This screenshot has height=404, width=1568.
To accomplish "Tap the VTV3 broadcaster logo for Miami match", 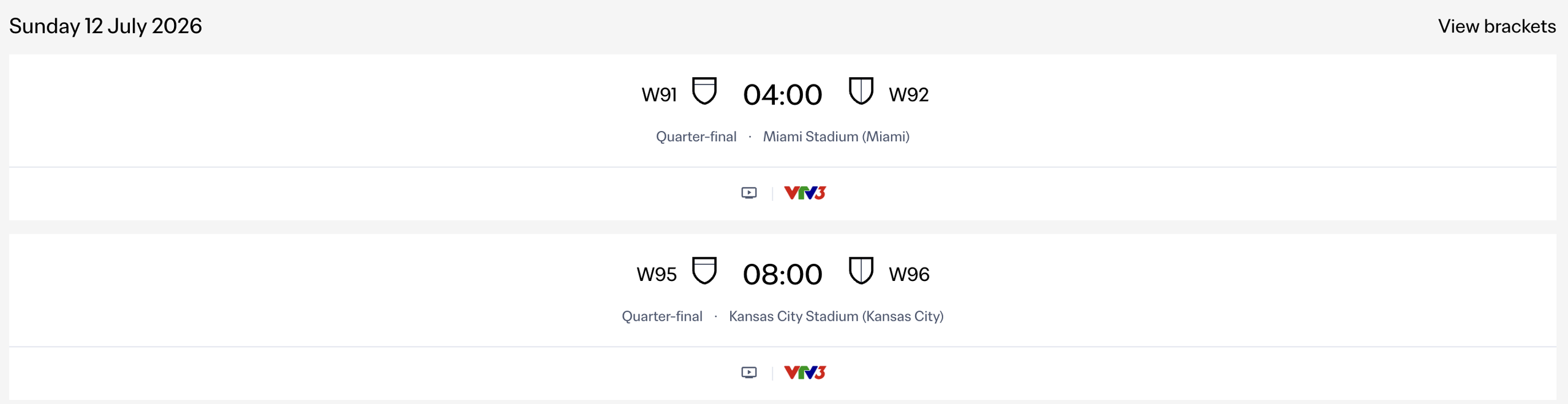I will (x=805, y=193).
